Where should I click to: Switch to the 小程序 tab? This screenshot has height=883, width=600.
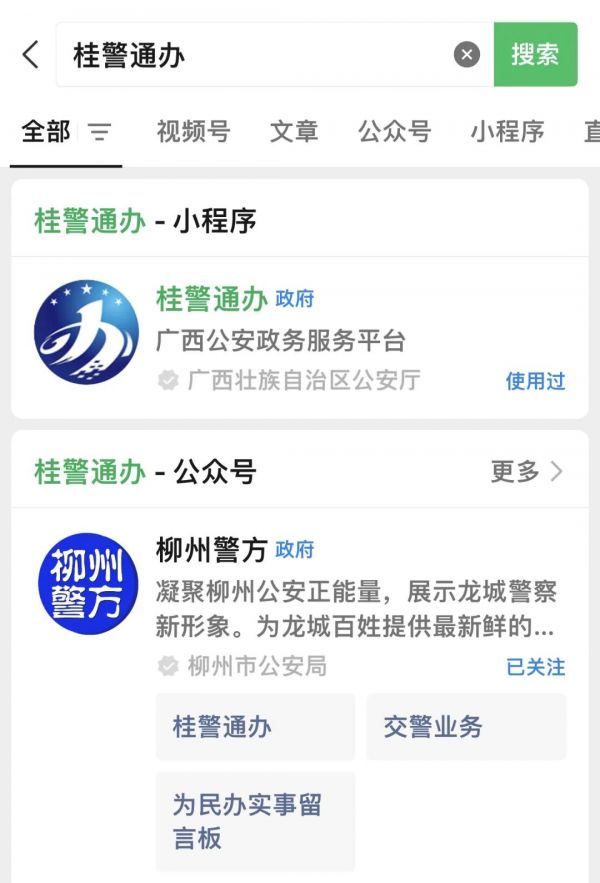(x=507, y=132)
